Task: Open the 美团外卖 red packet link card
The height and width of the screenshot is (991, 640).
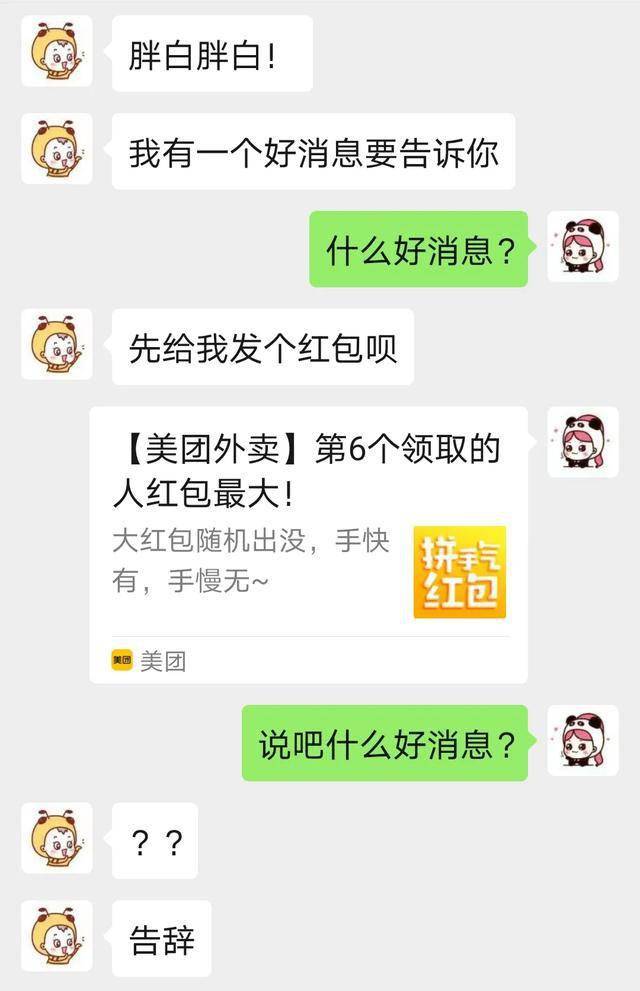Action: click(x=308, y=545)
